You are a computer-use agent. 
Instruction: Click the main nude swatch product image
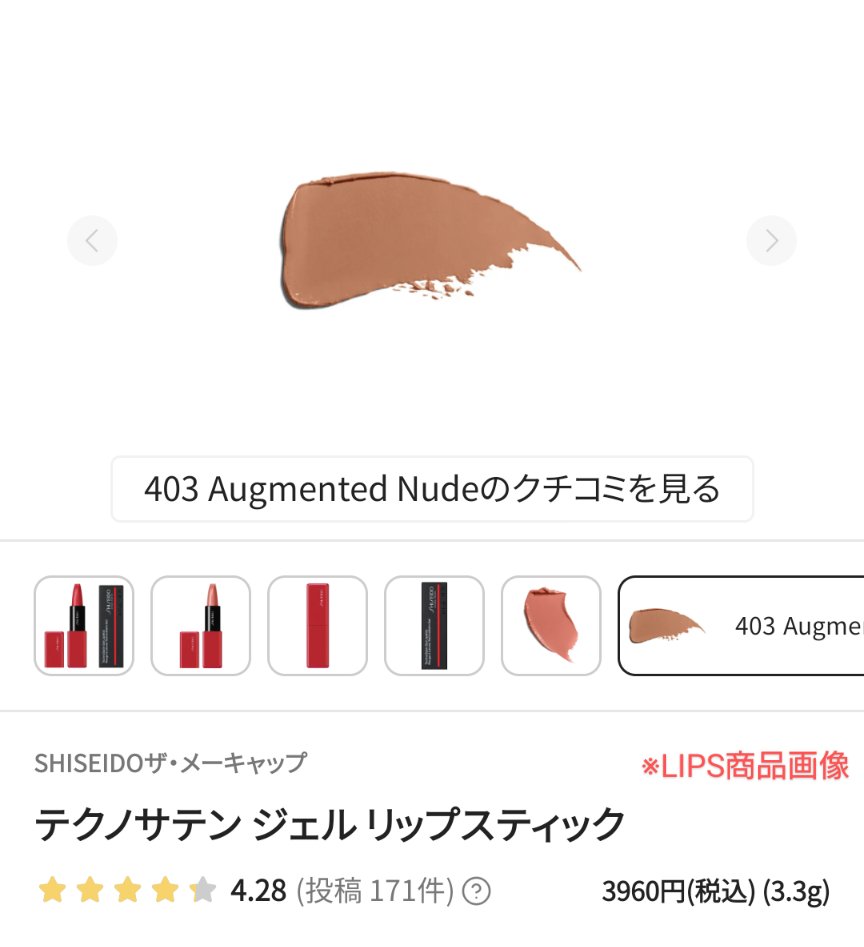pyautogui.click(x=430, y=235)
